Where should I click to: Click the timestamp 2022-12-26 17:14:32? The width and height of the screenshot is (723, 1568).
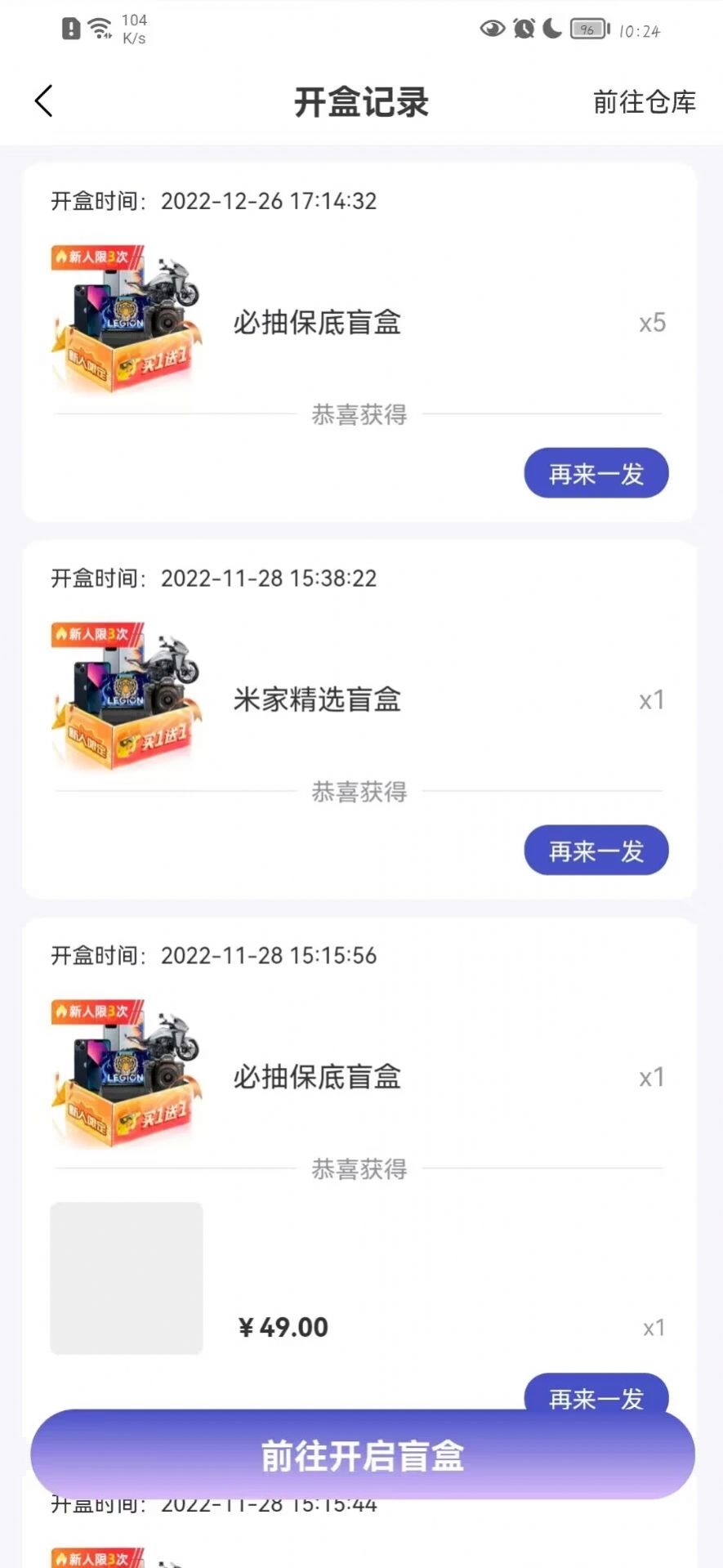(269, 201)
